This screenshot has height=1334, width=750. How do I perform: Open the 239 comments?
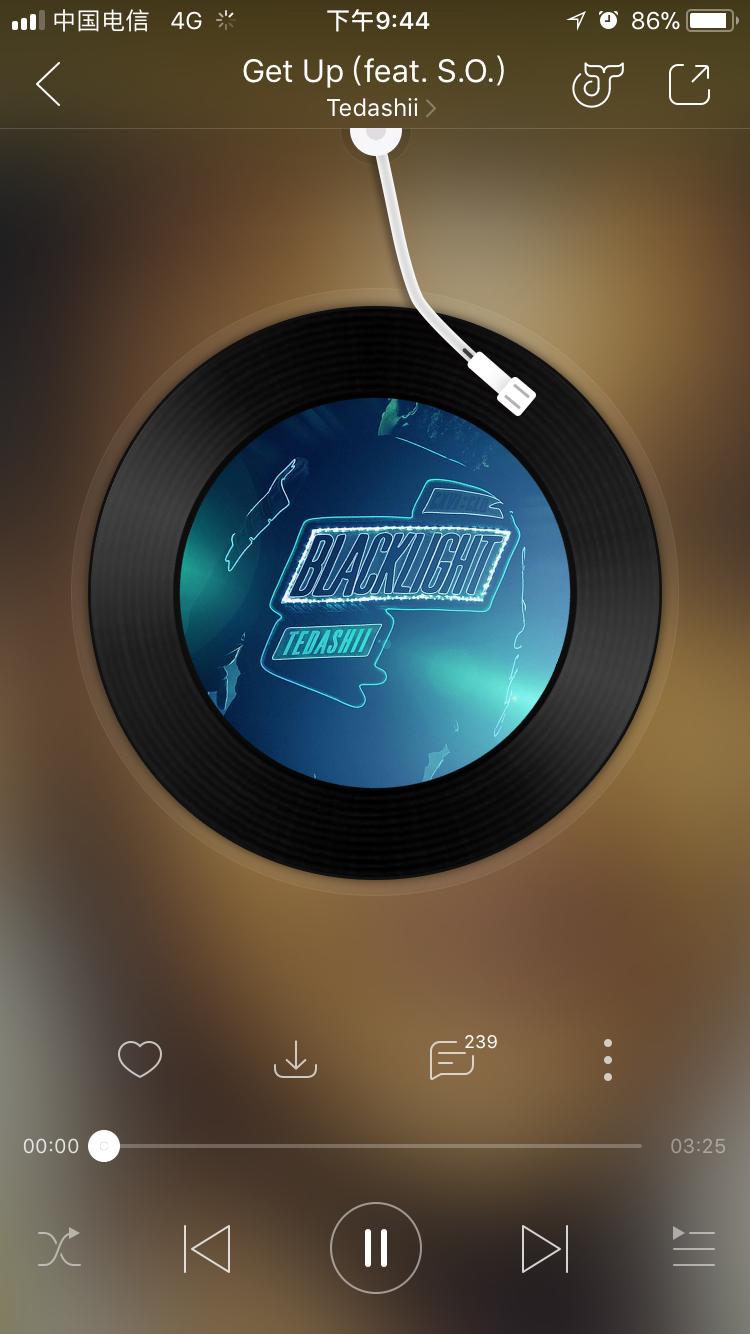pyautogui.click(x=453, y=1059)
